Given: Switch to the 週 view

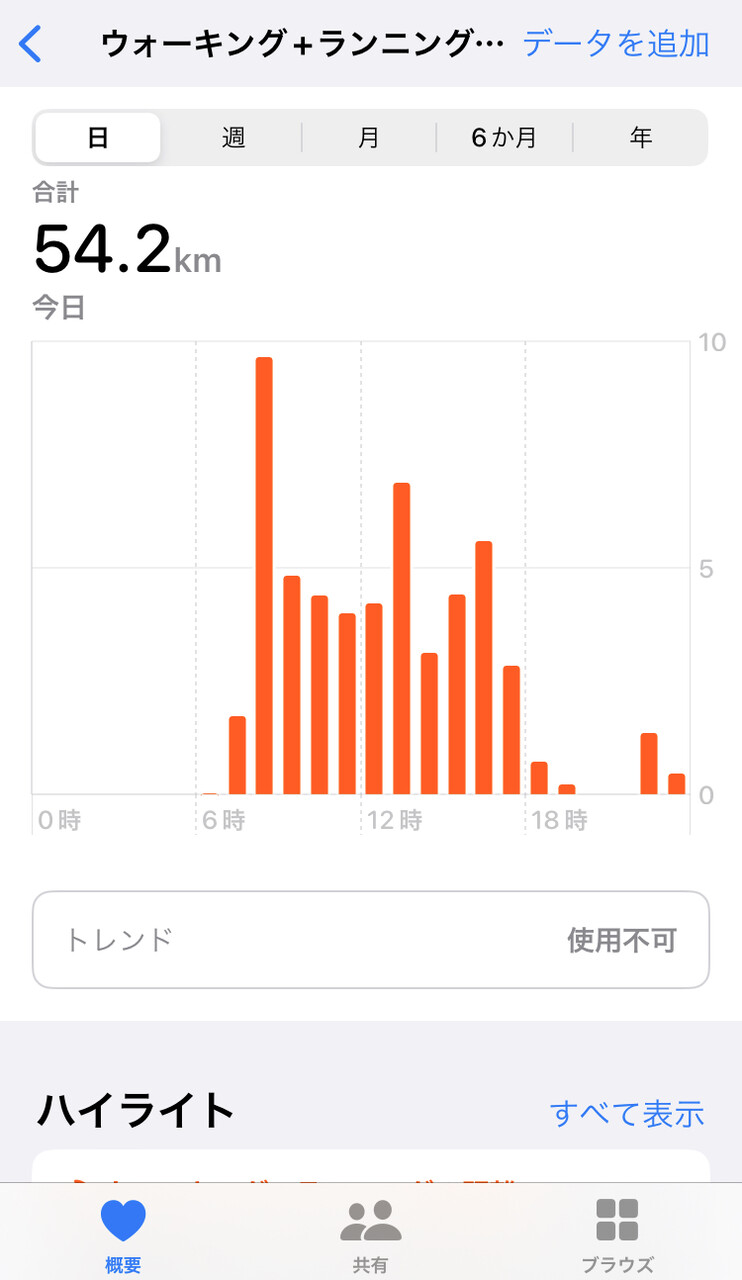Looking at the screenshot, I should 233,138.
